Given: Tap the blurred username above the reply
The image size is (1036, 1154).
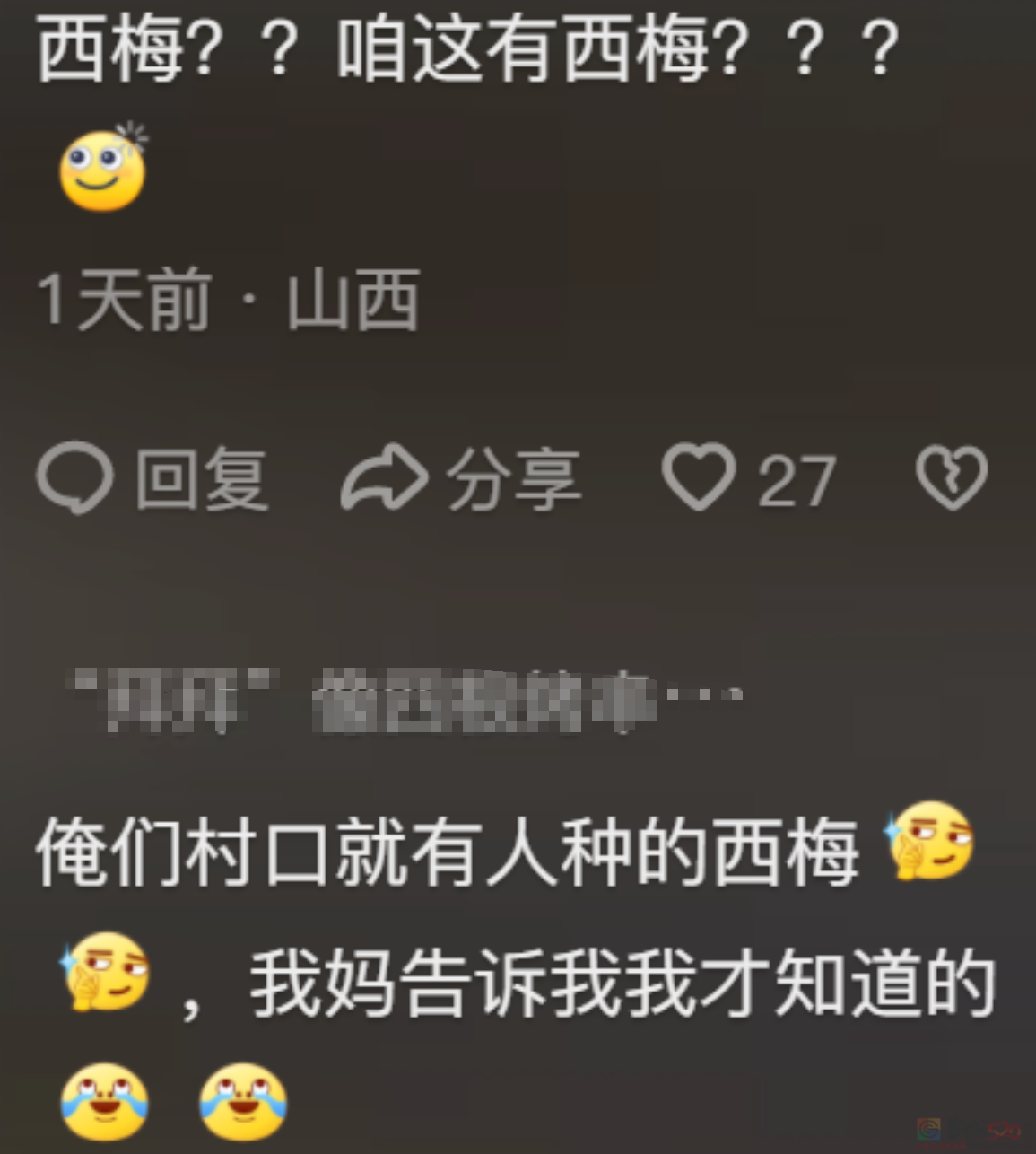Looking at the screenshot, I should (170, 700).
